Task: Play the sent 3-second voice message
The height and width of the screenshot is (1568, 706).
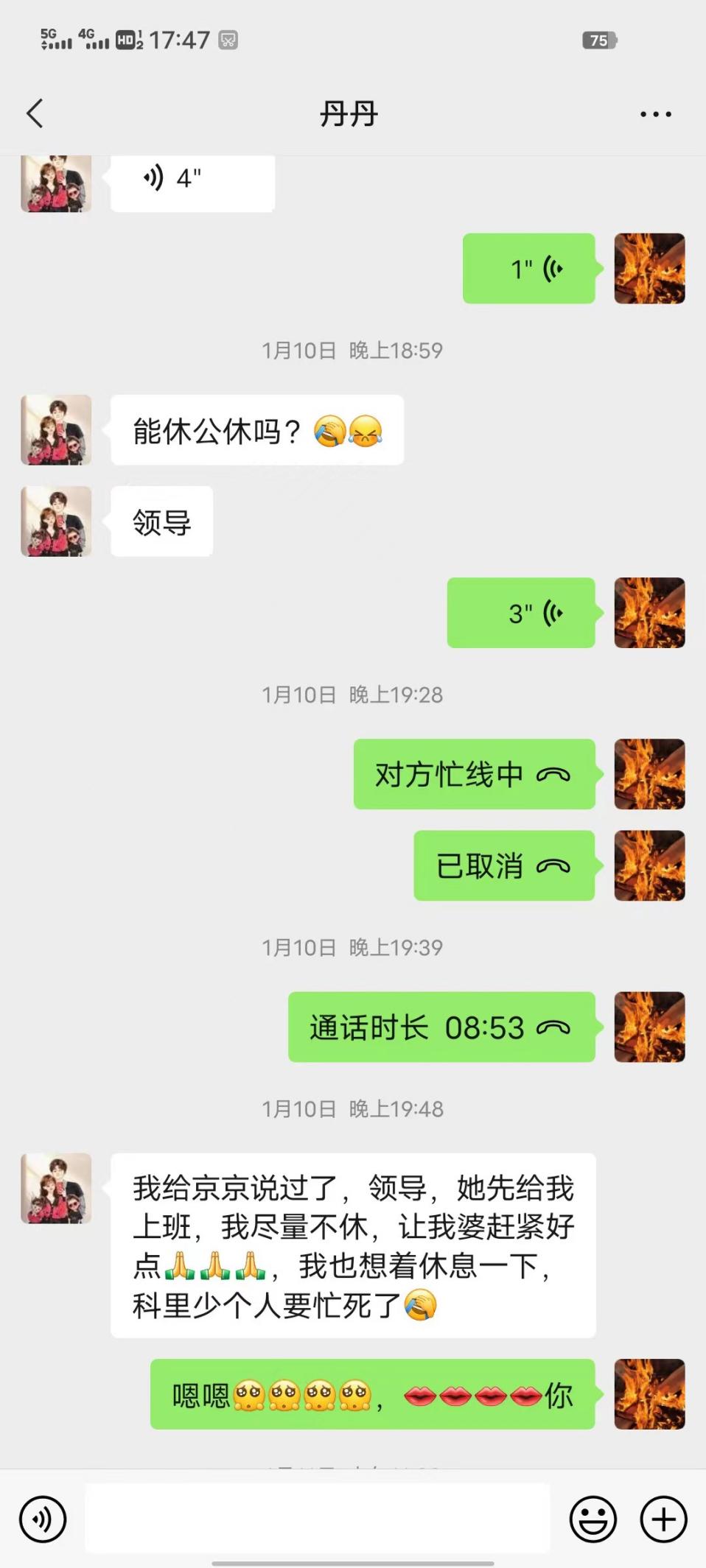Action: pos(521,613)
